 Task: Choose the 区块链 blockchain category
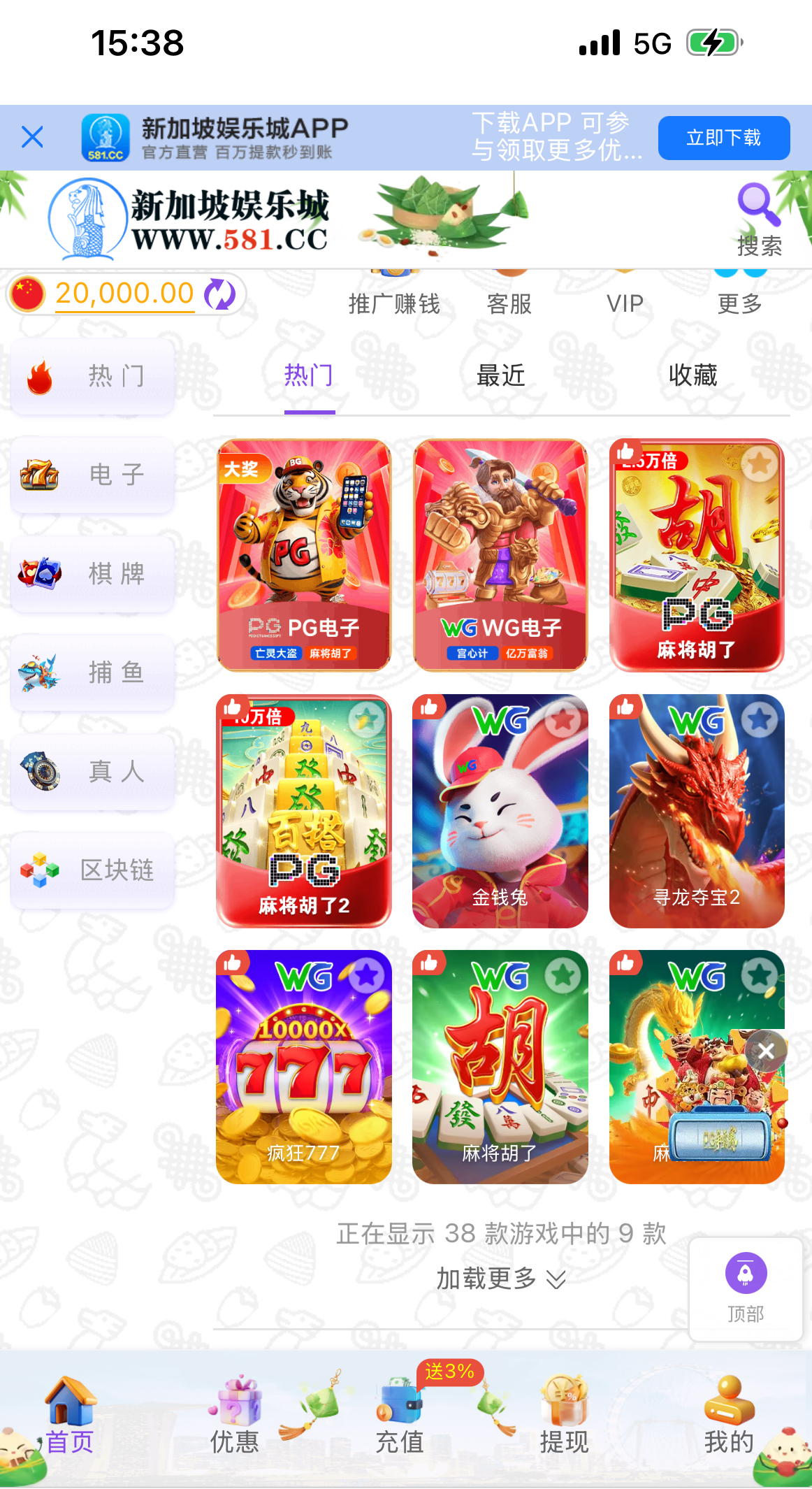click(x=92, y=870)
